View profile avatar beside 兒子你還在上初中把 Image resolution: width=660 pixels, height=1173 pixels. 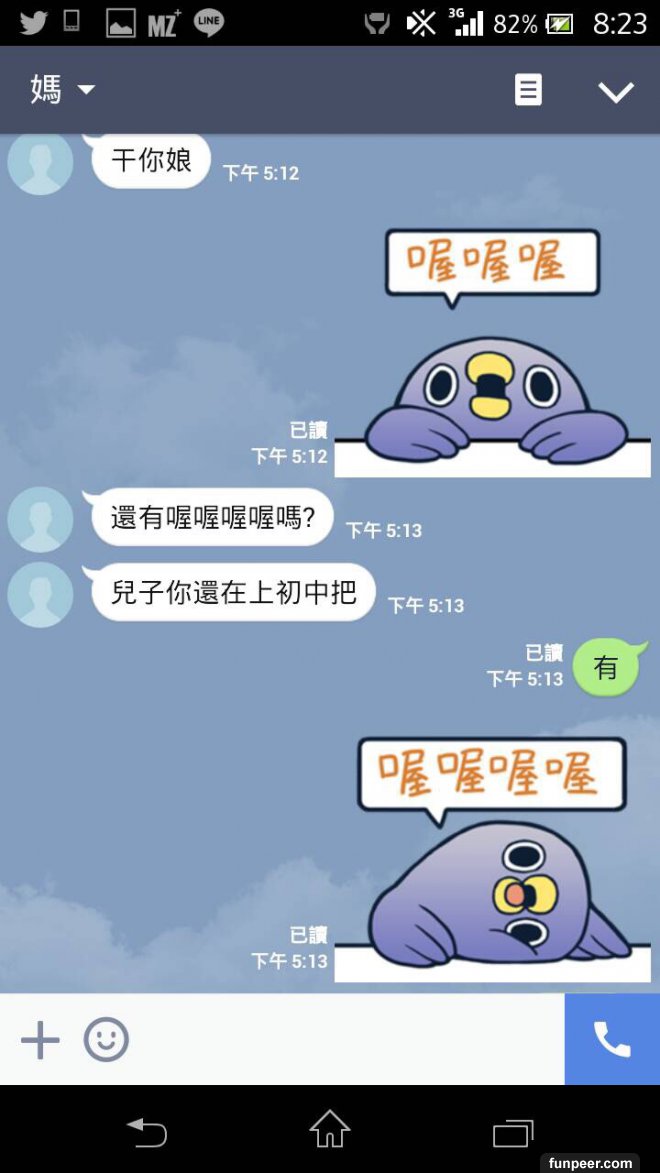pyautogui.click(x=40, y=594)
